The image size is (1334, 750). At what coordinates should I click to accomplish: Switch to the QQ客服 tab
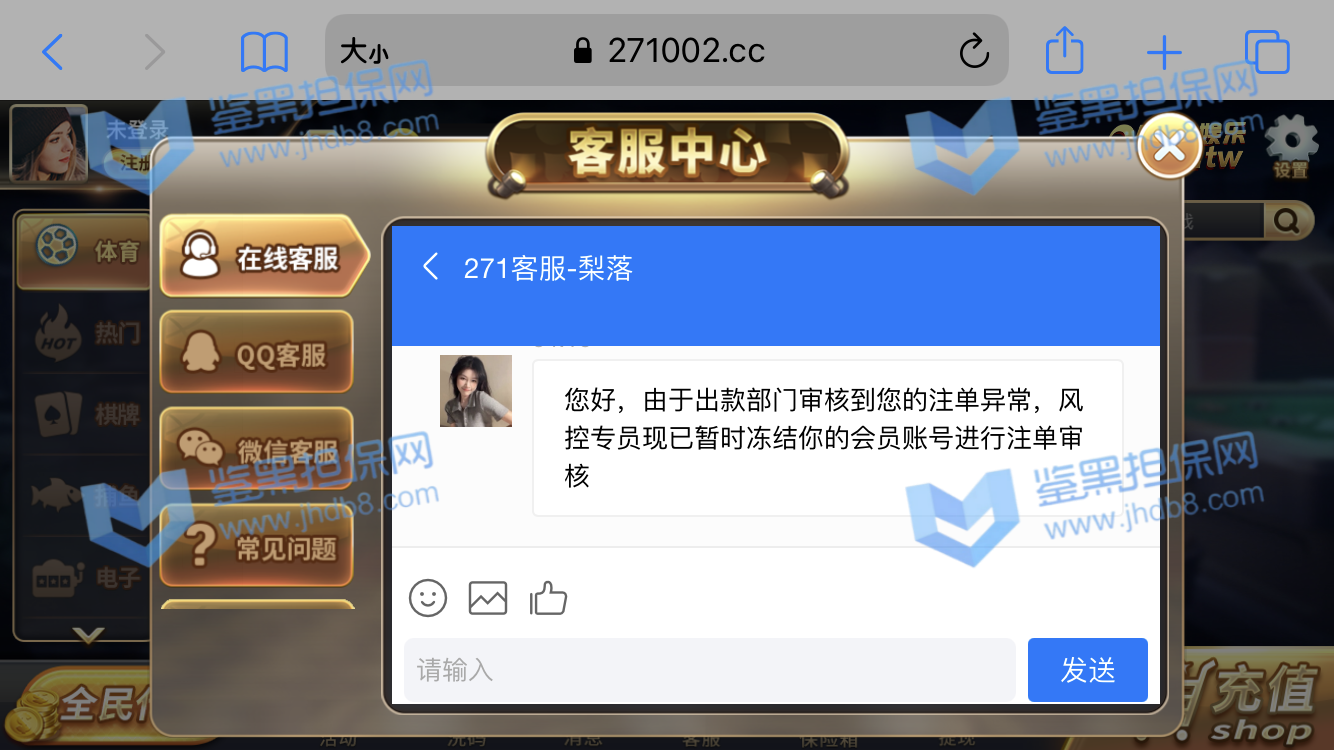point(257,354)
